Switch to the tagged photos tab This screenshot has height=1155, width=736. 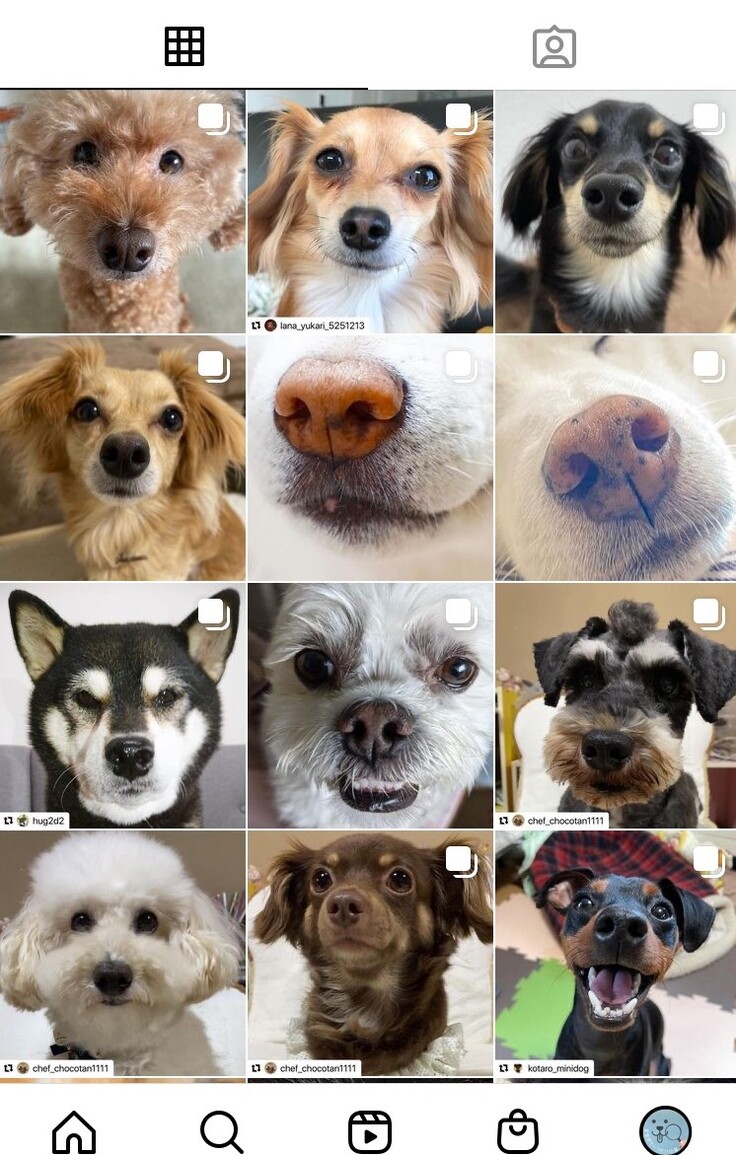click(x=554, y=47)
